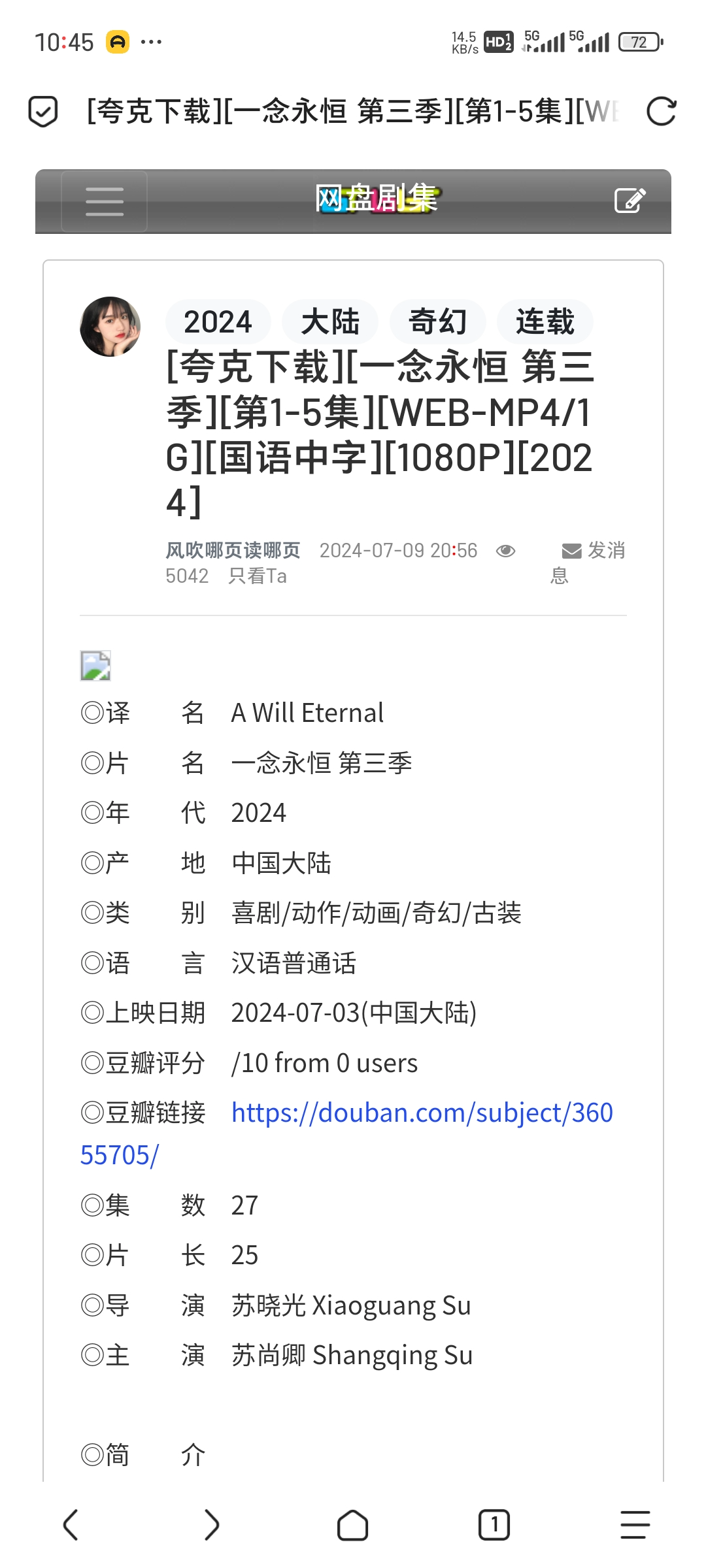Screen dimensions: 706x1568
Task: Send a message via 发消息
Action: [x=588, y=562]
